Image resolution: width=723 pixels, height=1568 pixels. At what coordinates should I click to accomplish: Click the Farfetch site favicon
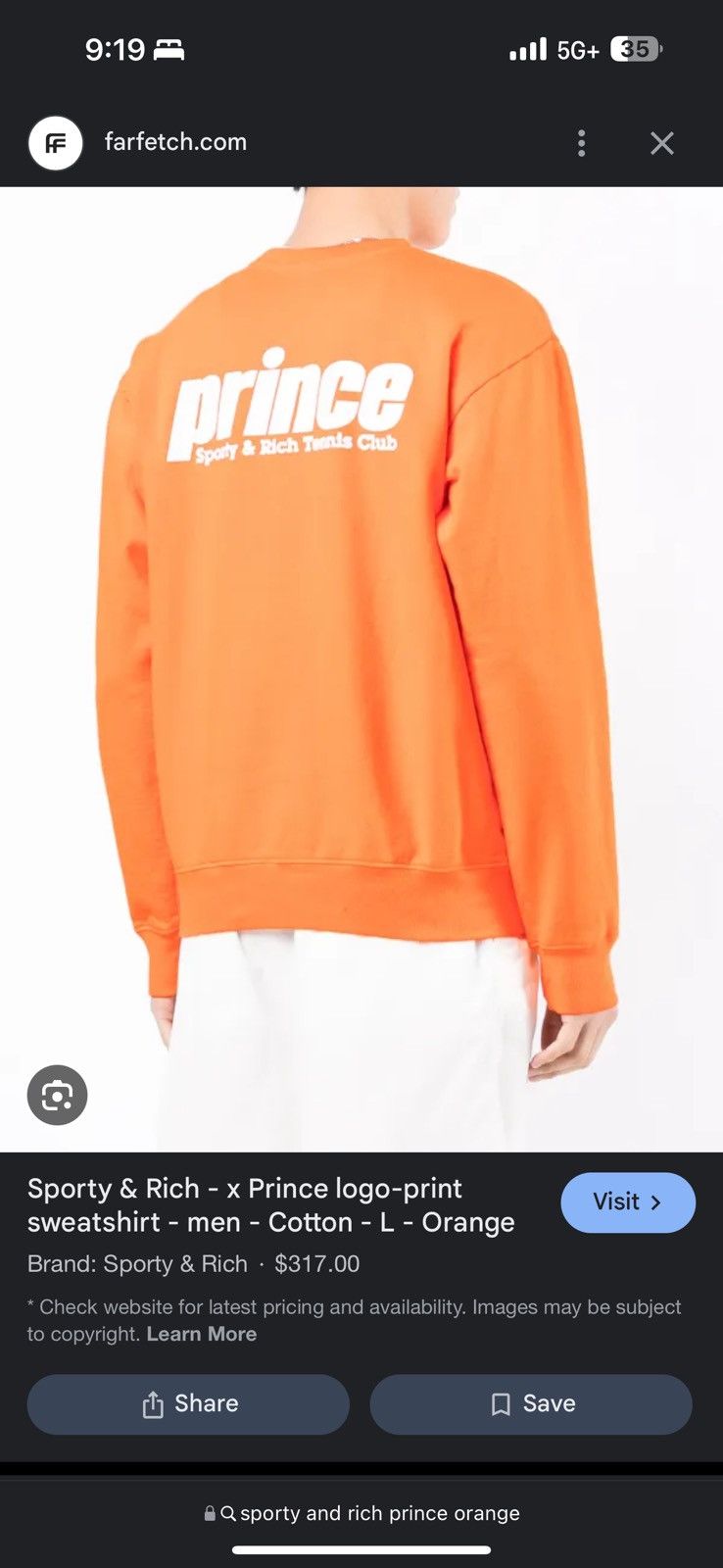click(x=56, y=143)
